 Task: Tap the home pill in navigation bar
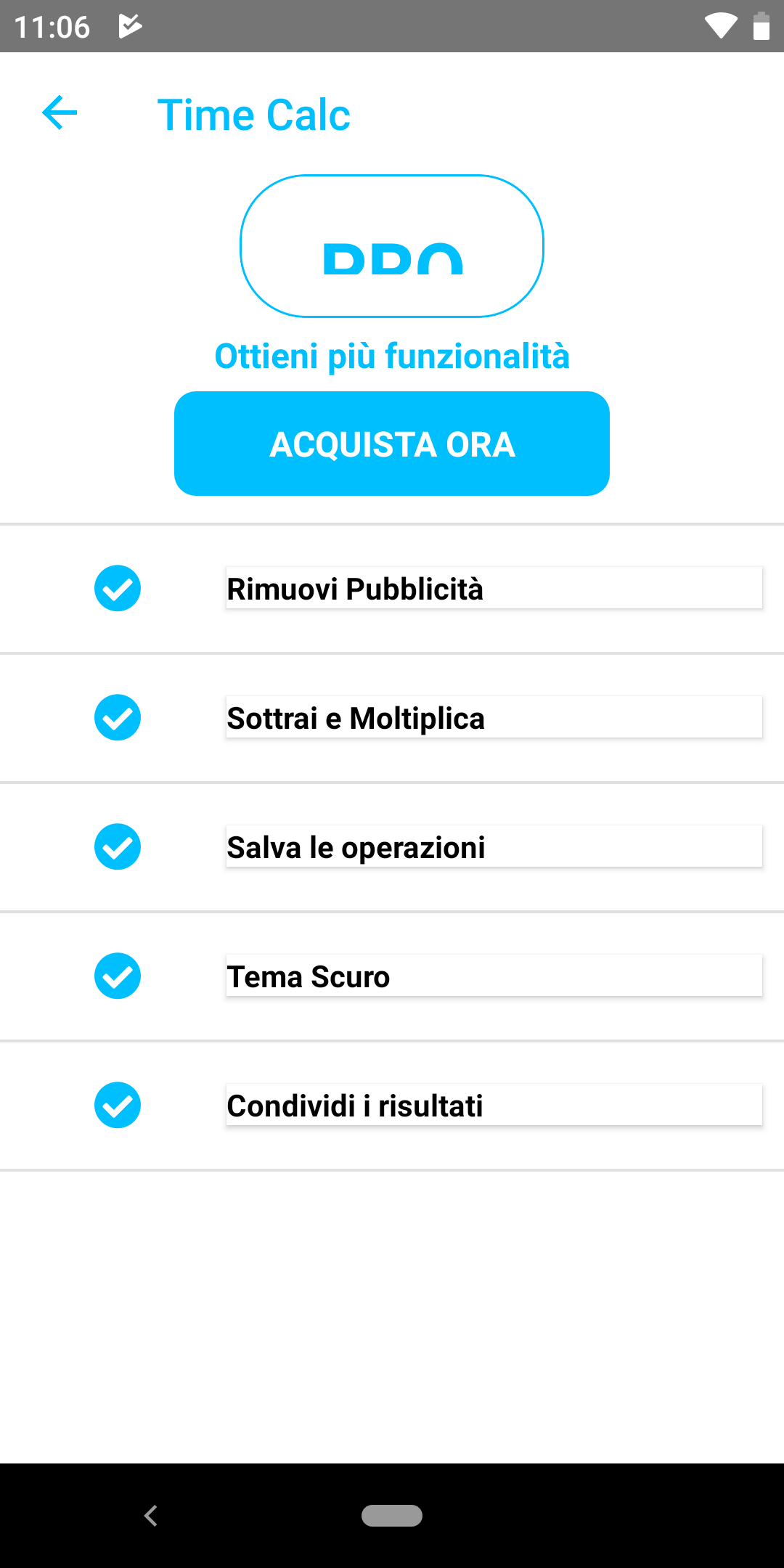392,1516
